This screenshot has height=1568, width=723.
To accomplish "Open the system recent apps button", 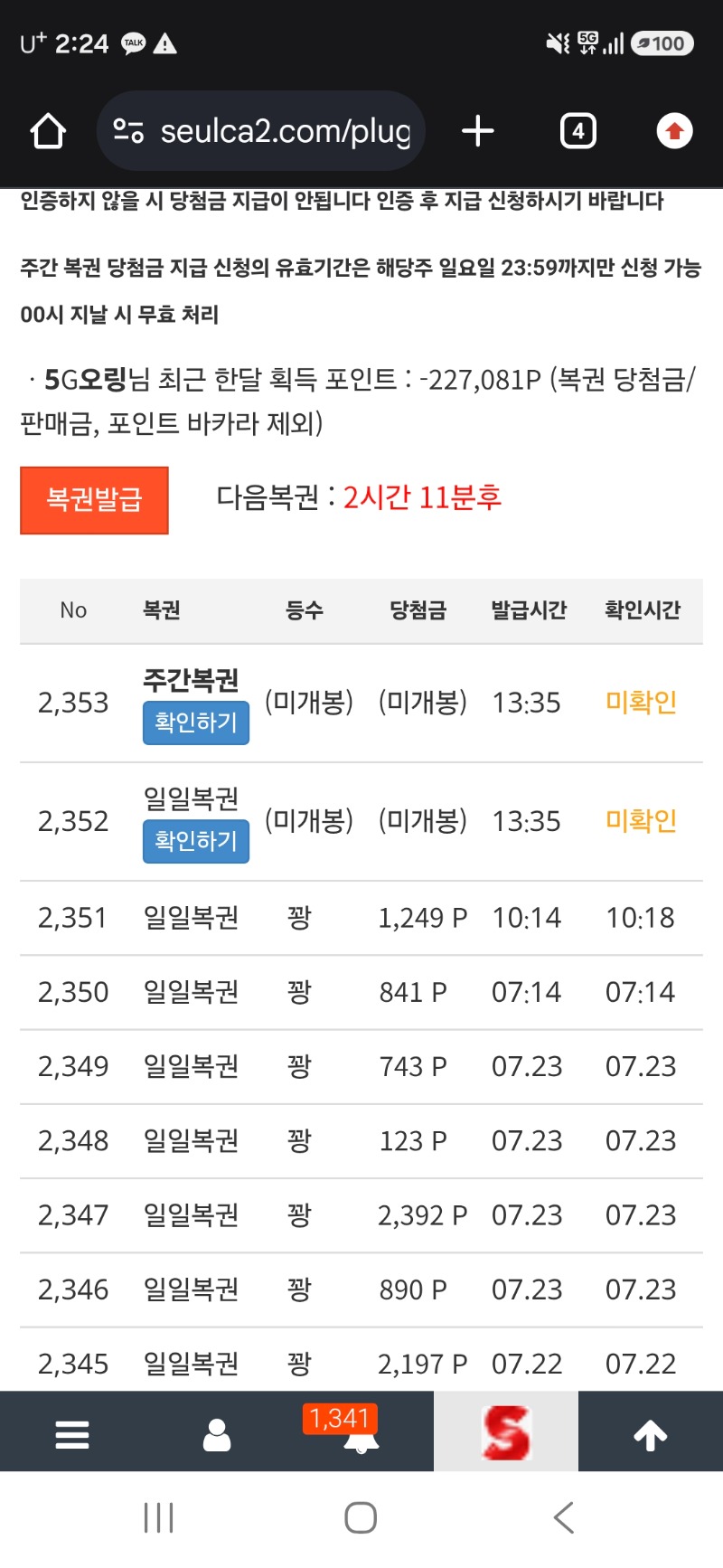I will (159, 1517).
